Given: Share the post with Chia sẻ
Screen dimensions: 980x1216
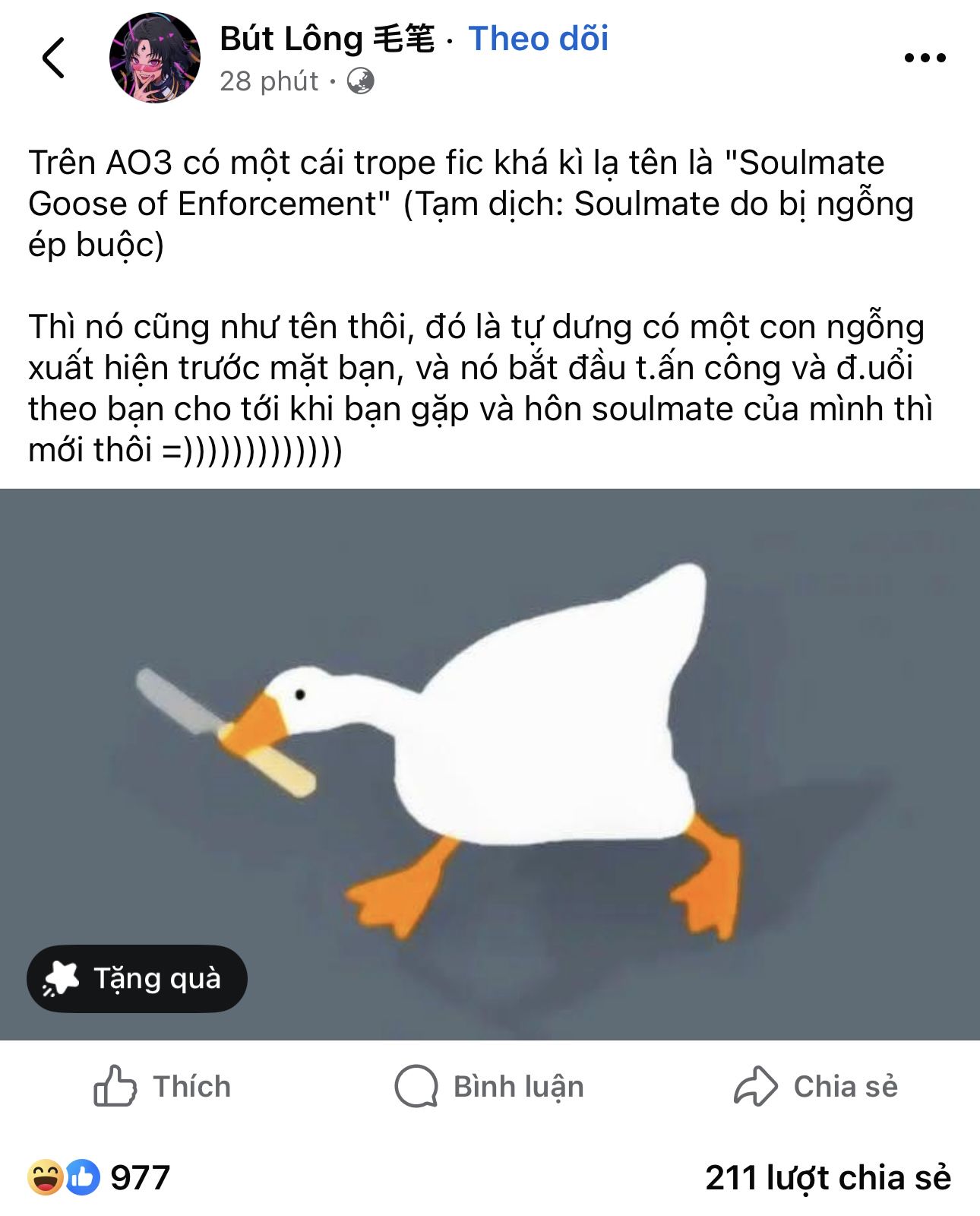Looking at the screenshot, I should point(816,1087).
